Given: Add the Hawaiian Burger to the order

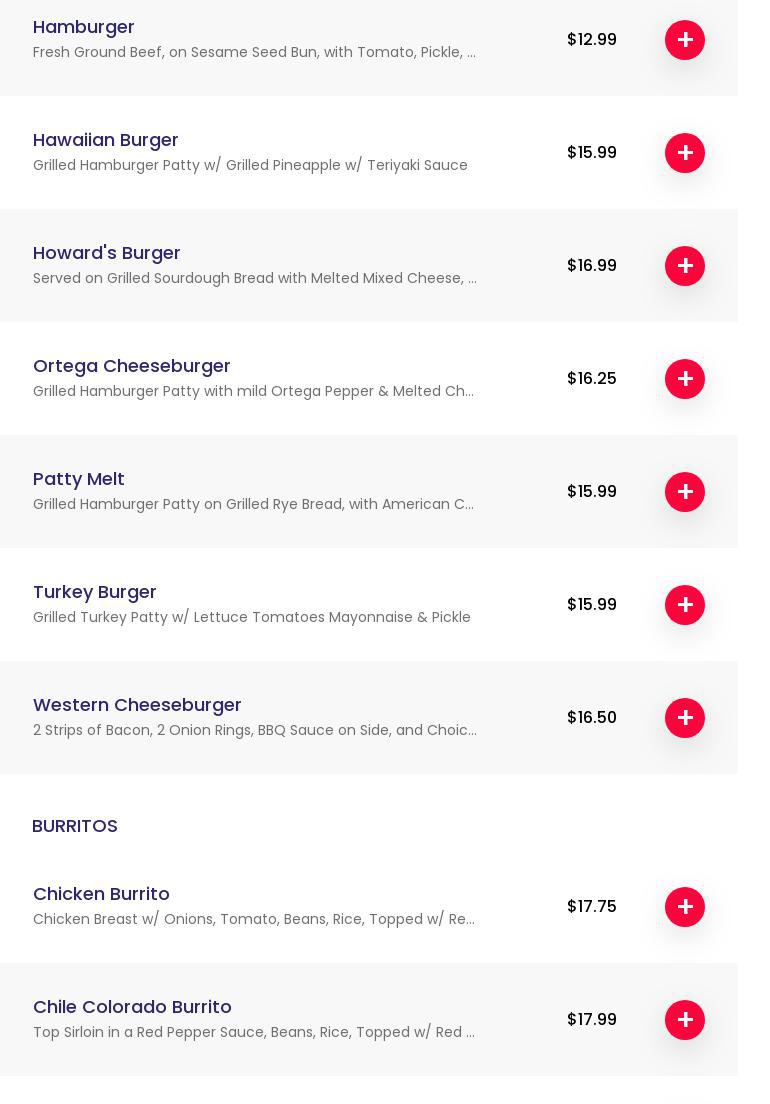Looking at the screenshot, I should tap(685, 153).
